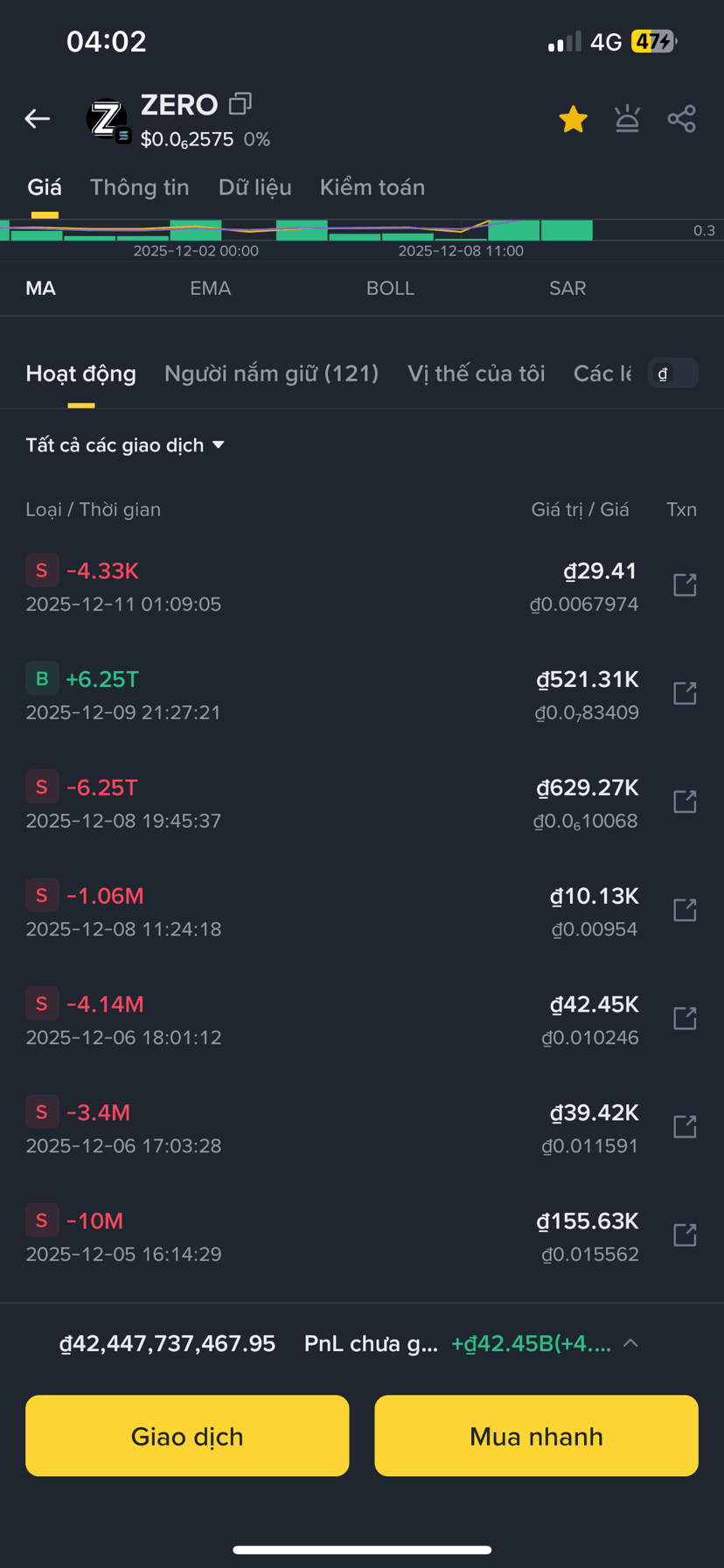
Task: Share the ZERO token page
Action: click(x=681, y=119)
